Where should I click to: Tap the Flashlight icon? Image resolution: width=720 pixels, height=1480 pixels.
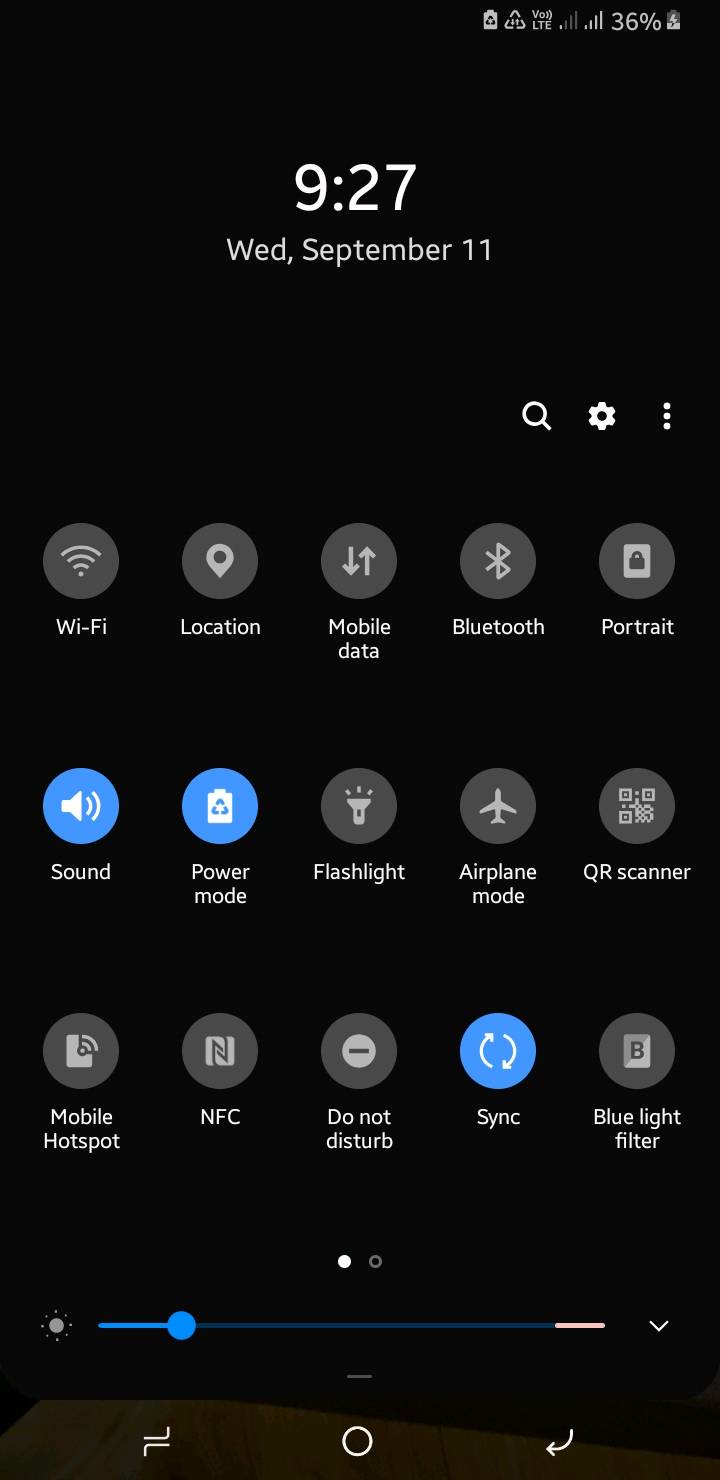359,806
